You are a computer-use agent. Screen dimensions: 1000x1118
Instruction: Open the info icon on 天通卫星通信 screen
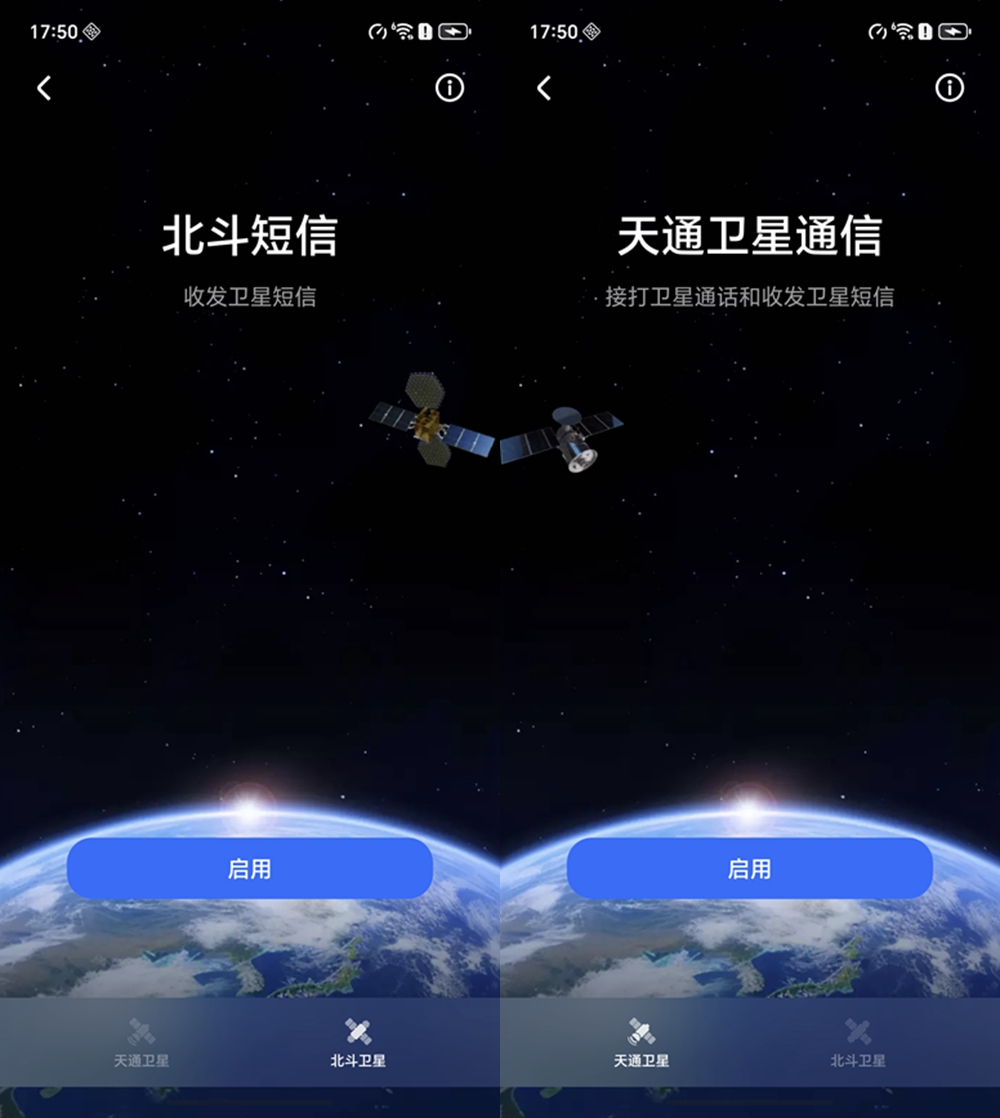[950, 88]
